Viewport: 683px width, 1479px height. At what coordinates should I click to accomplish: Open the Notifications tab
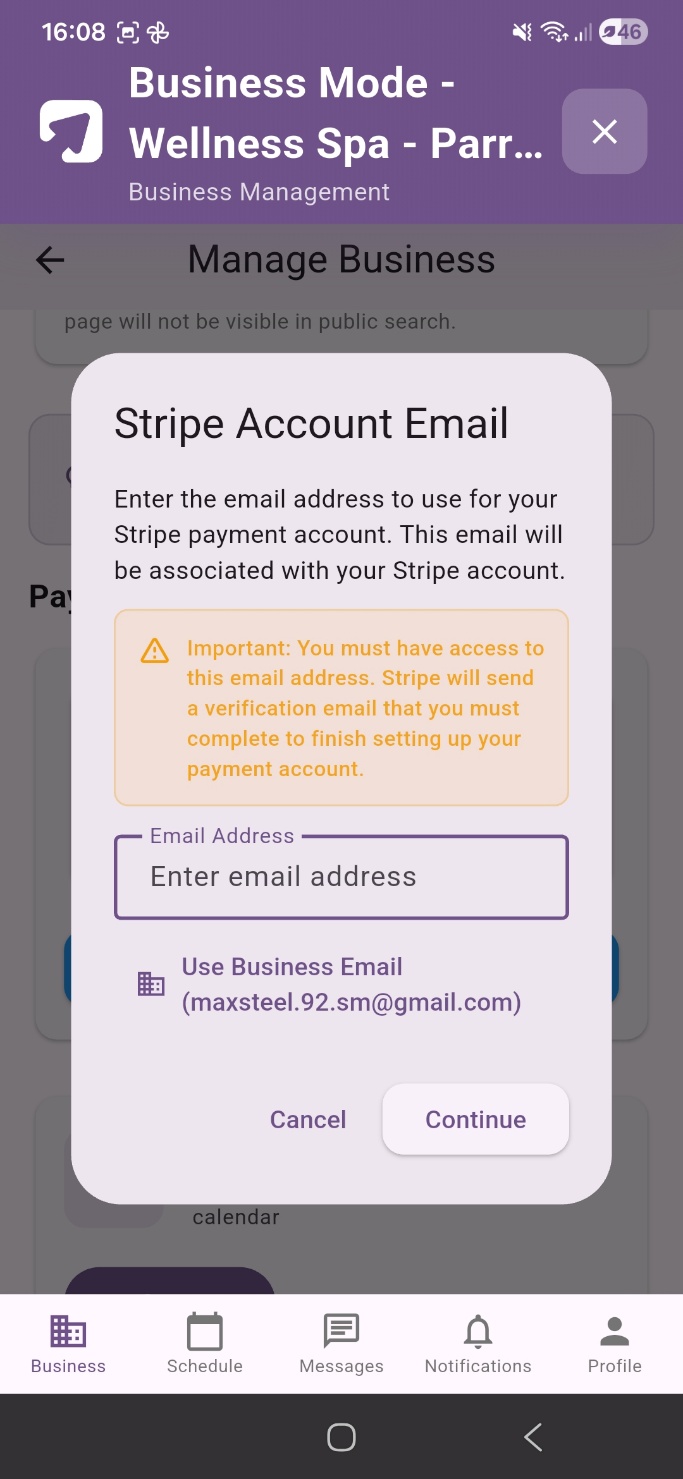pos(478,1345)
